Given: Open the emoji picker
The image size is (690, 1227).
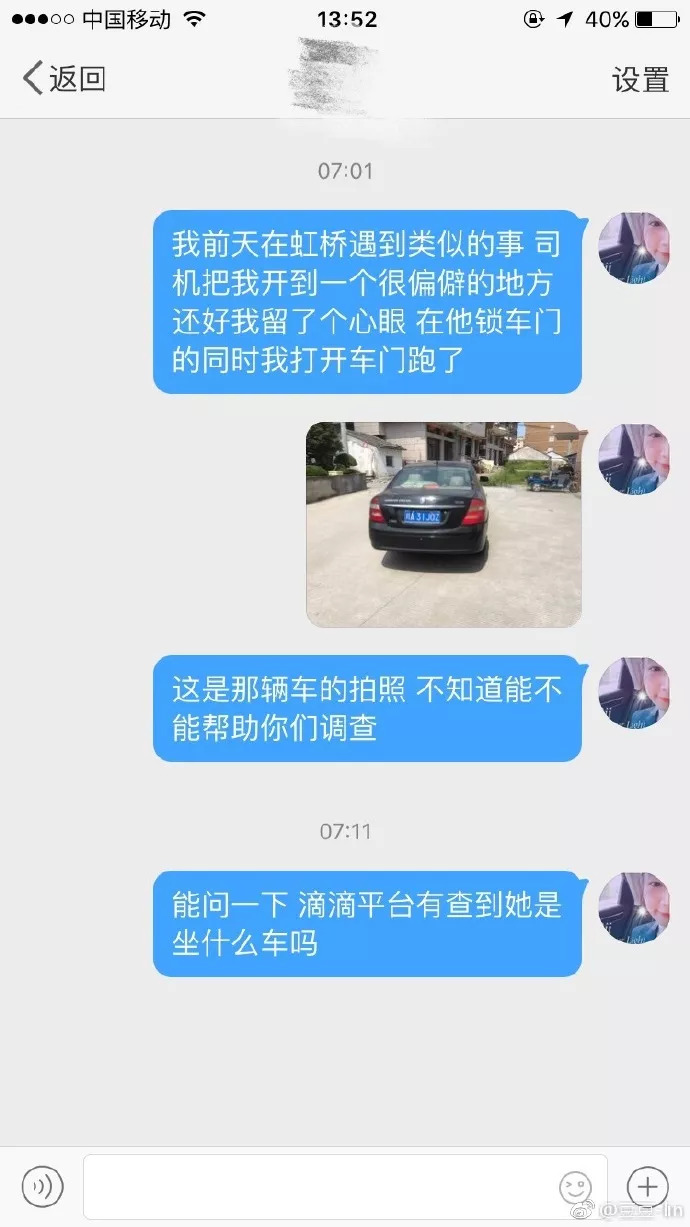Looking at the screenshot, I should (x=576, y=1187).
